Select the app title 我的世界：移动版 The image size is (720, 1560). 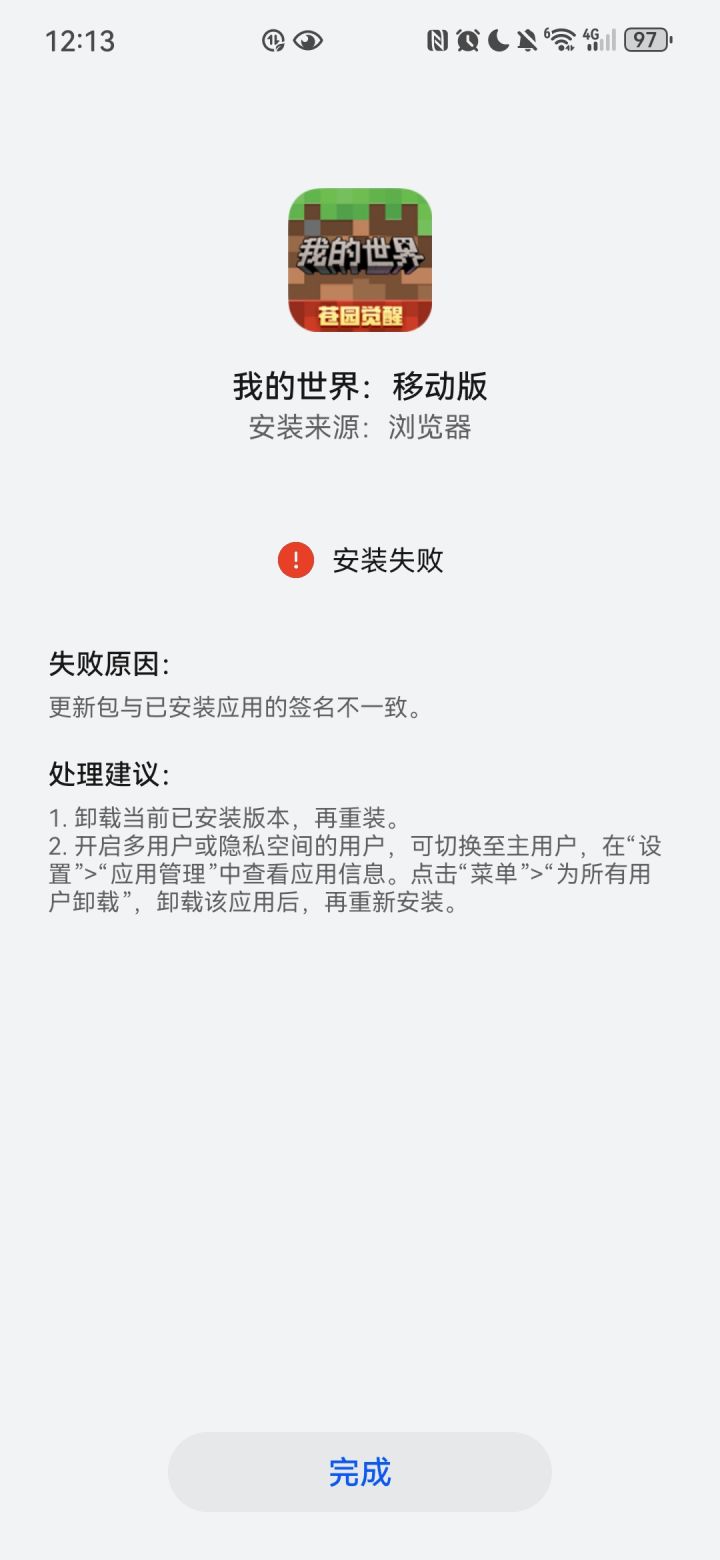(360, 386)
